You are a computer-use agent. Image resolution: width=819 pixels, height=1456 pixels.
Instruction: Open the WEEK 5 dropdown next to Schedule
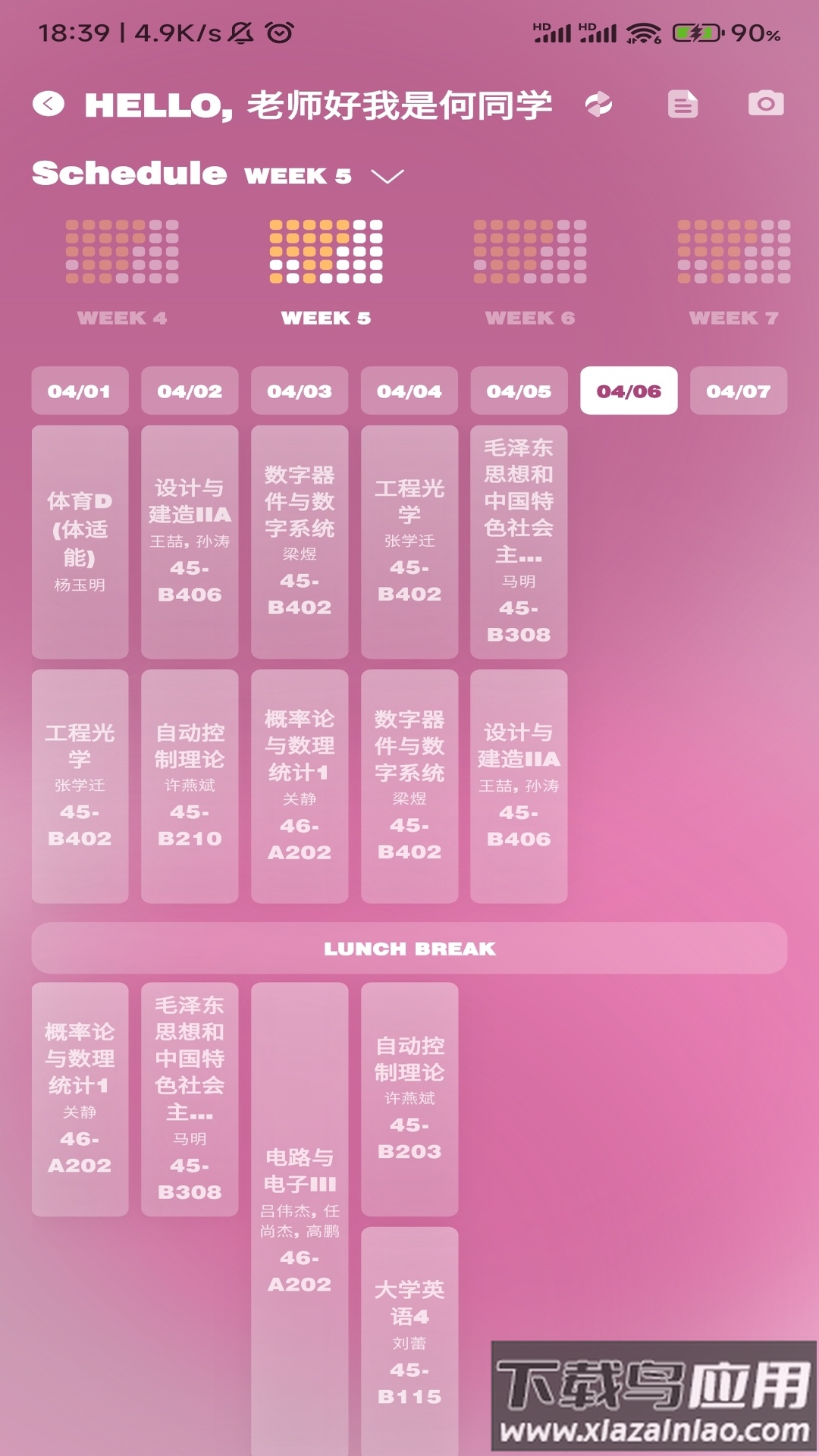pos(387,177)
